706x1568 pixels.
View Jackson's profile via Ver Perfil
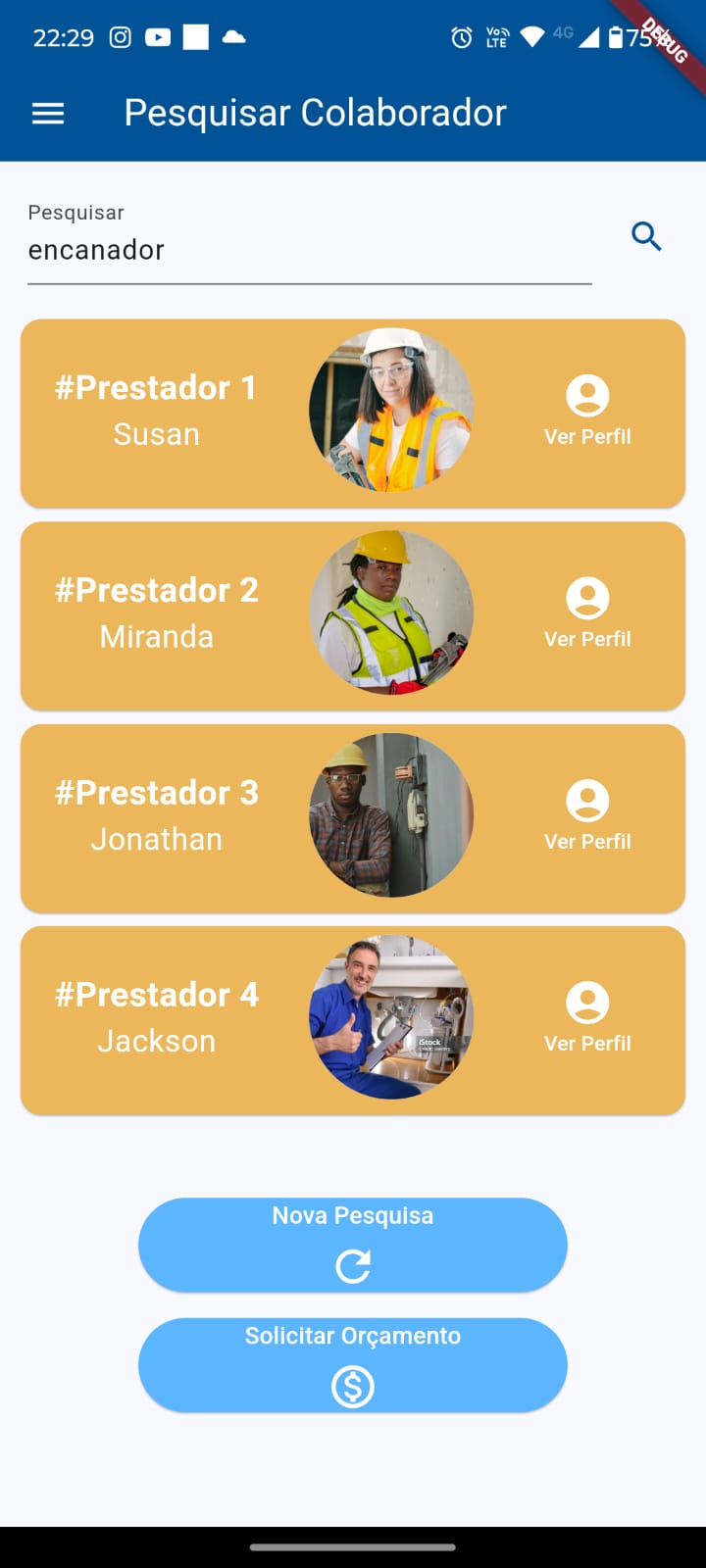[587, 1019]
